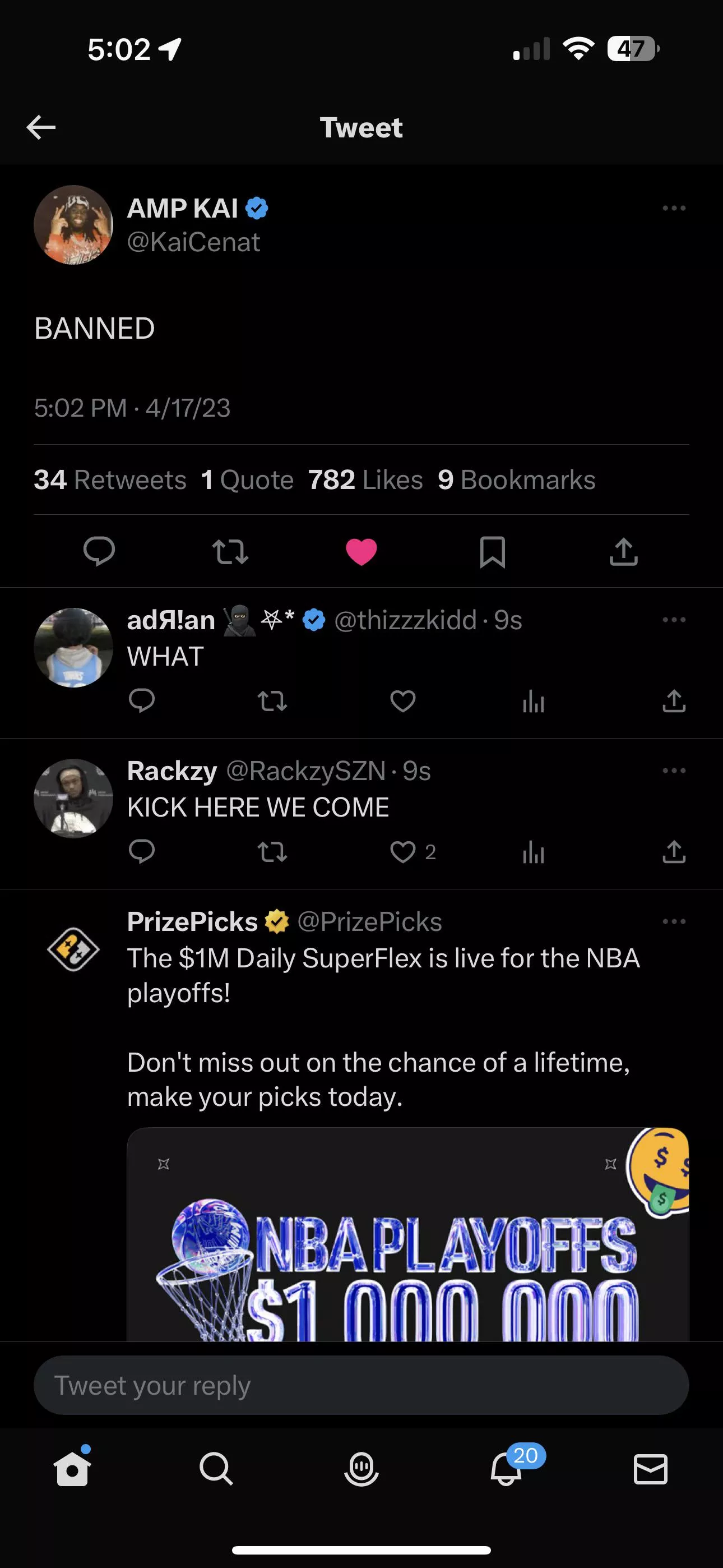Unlike AMP KAI's BANNED tweet
Image resolution: width=723 pixels, height=1568 pixels.
361,551
